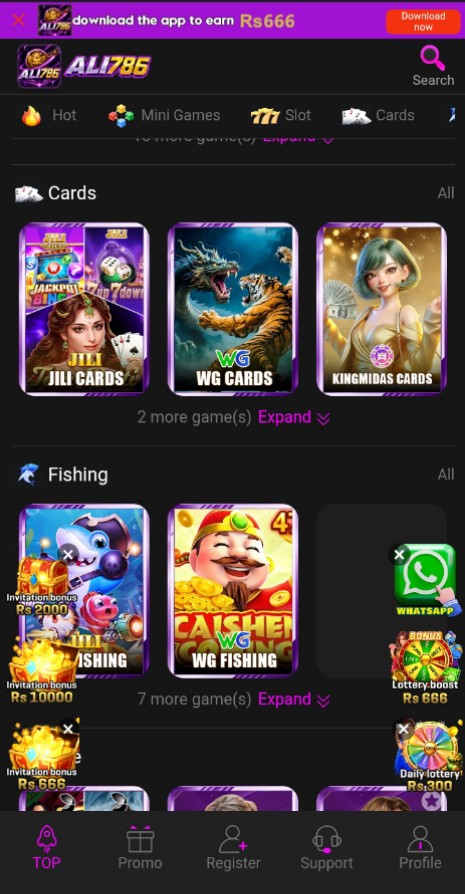
Task: Open the WG CARDS tile
Action: pyautogui.click(x=233, y=308)
